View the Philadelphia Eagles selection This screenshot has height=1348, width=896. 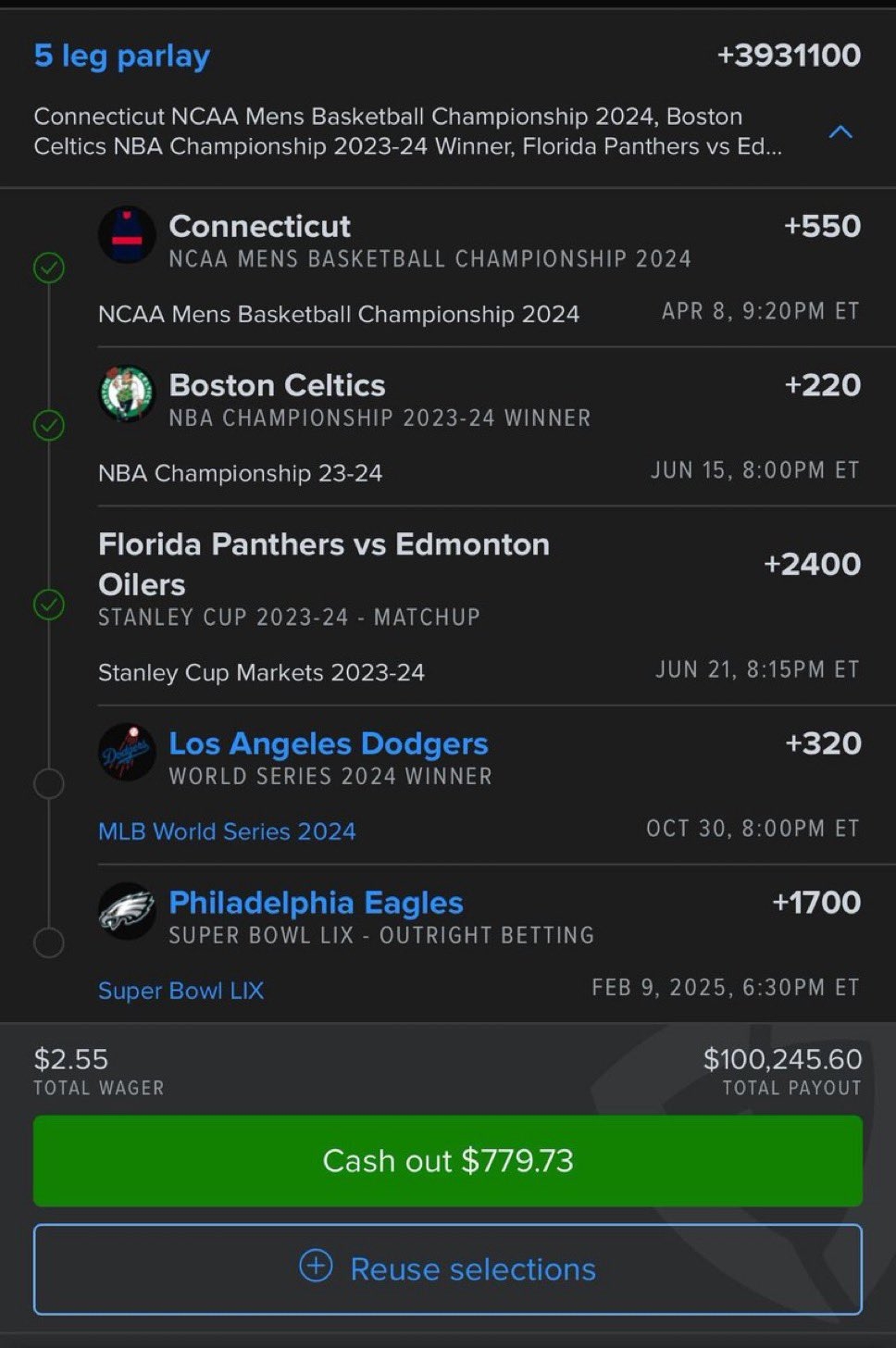pos(316,903)
